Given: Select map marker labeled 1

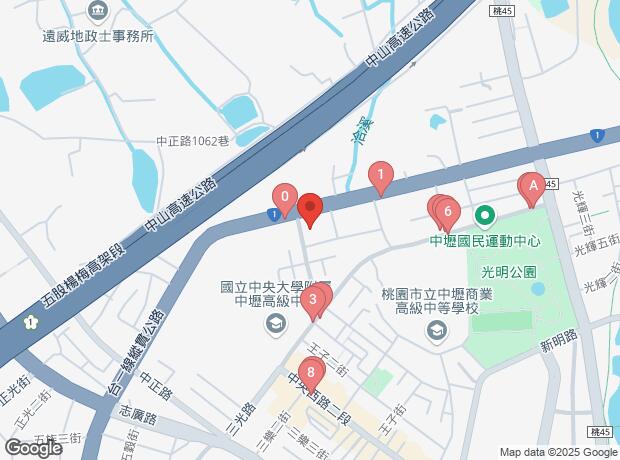Looking at the screenshot, I should pyautogui.click(x=381, y=177).
